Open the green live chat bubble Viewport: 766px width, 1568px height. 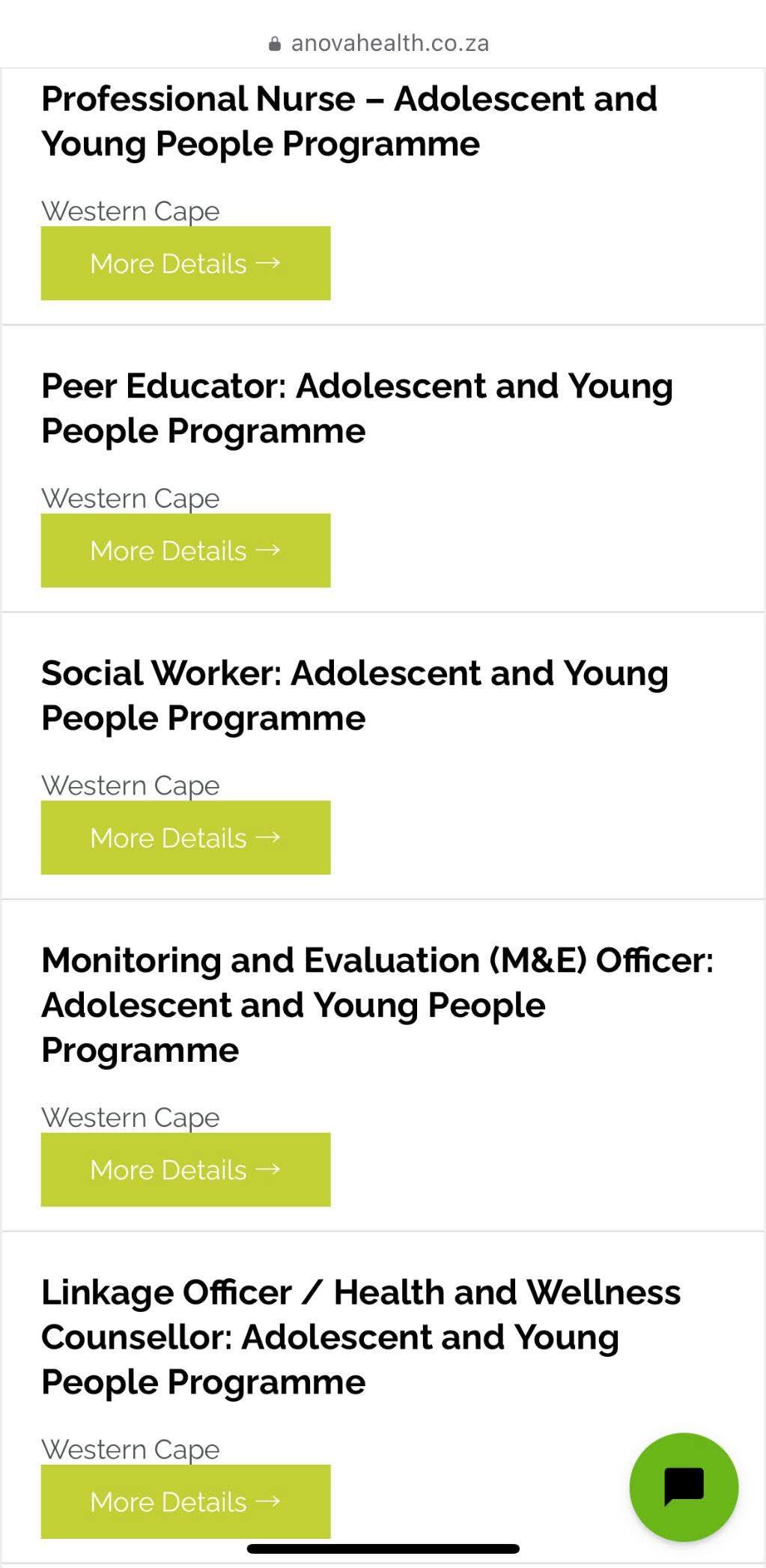(684, 1486)
